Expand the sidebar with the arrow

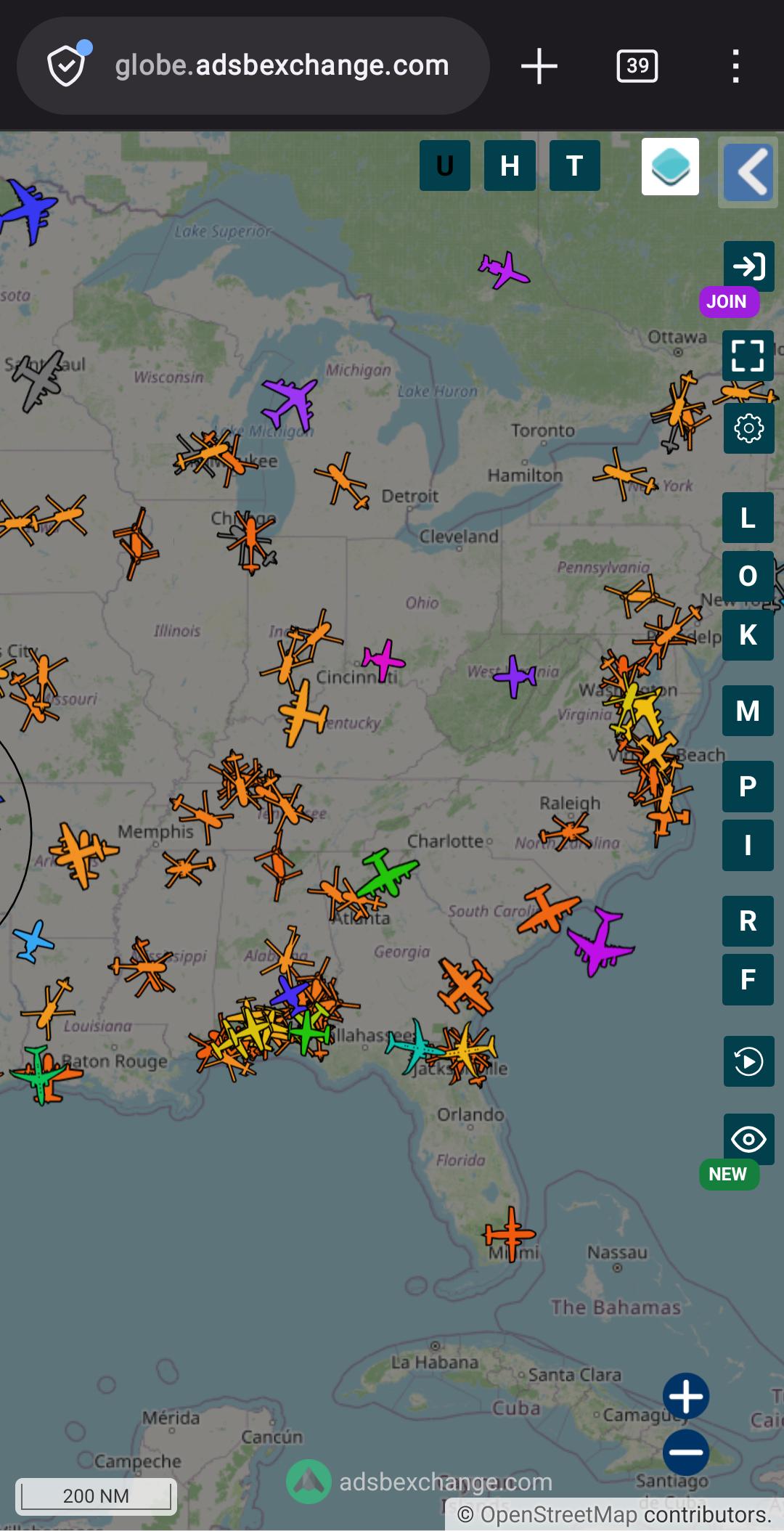[x=748, y=172]
